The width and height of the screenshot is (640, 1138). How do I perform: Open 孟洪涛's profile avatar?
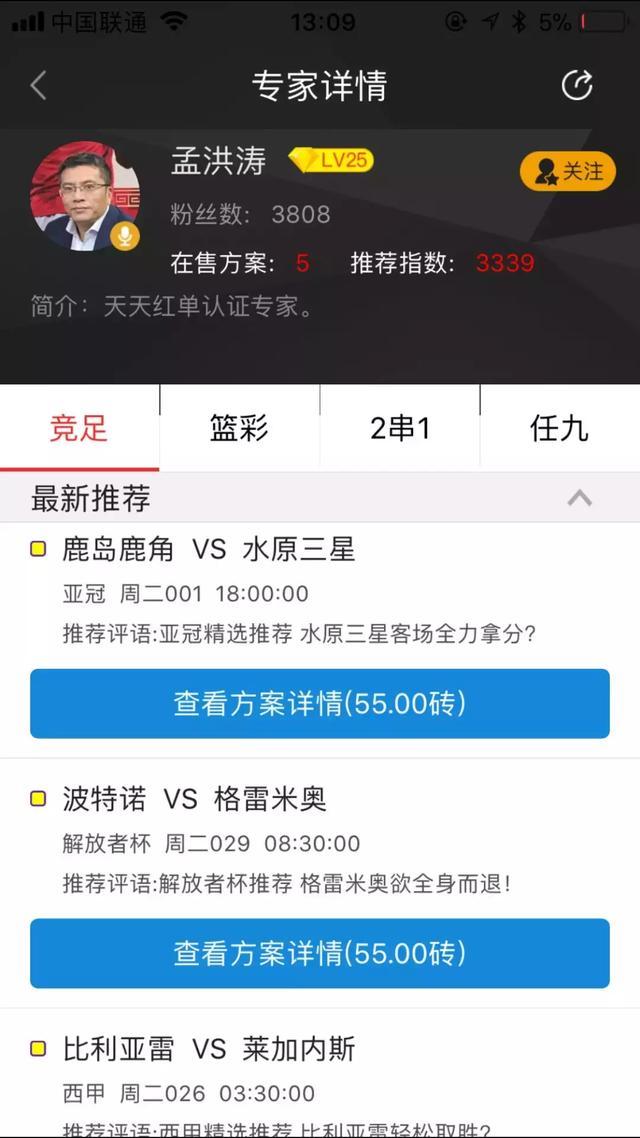tap(85, 196)
